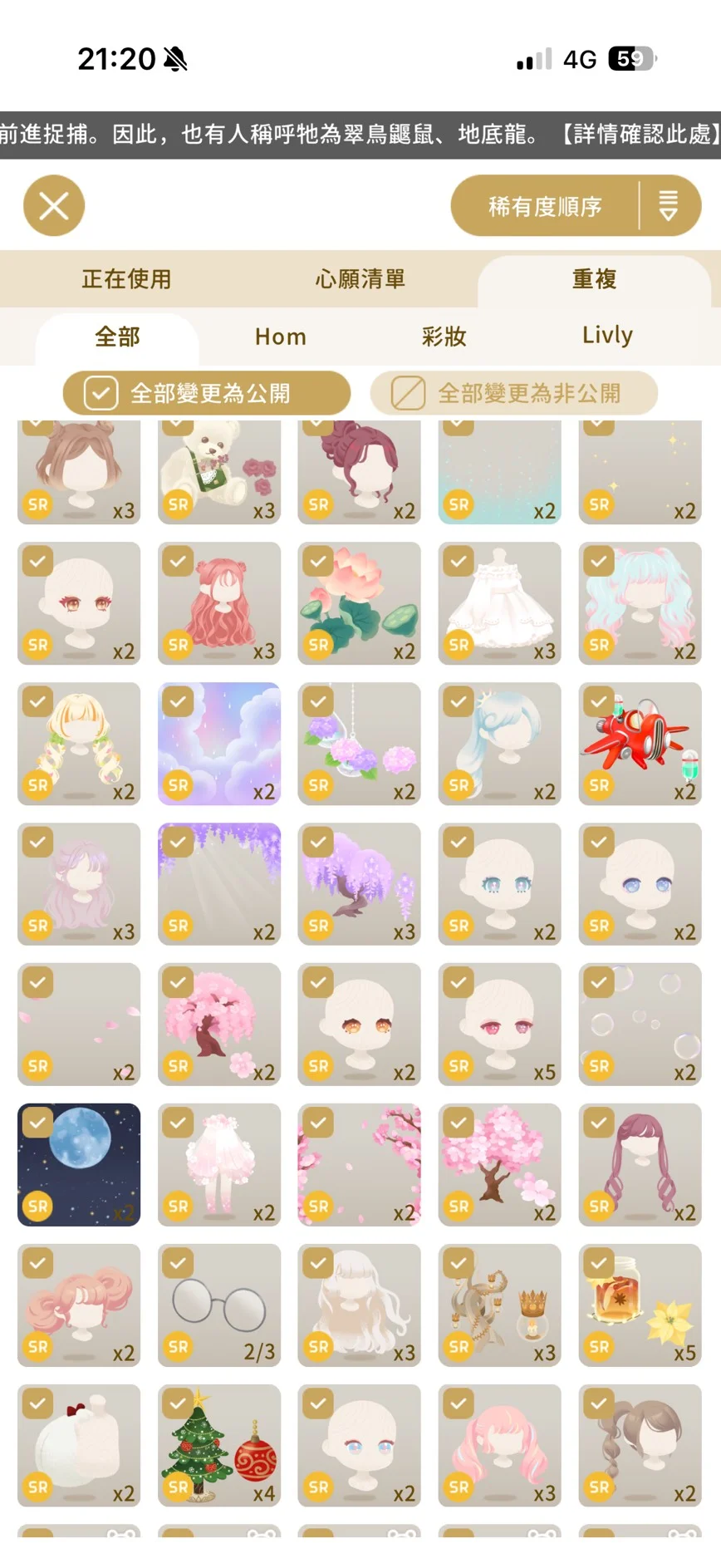The height and width of the screenshot is (1568, 721).
Task: Filter items by Livly category
Action: 607,335
